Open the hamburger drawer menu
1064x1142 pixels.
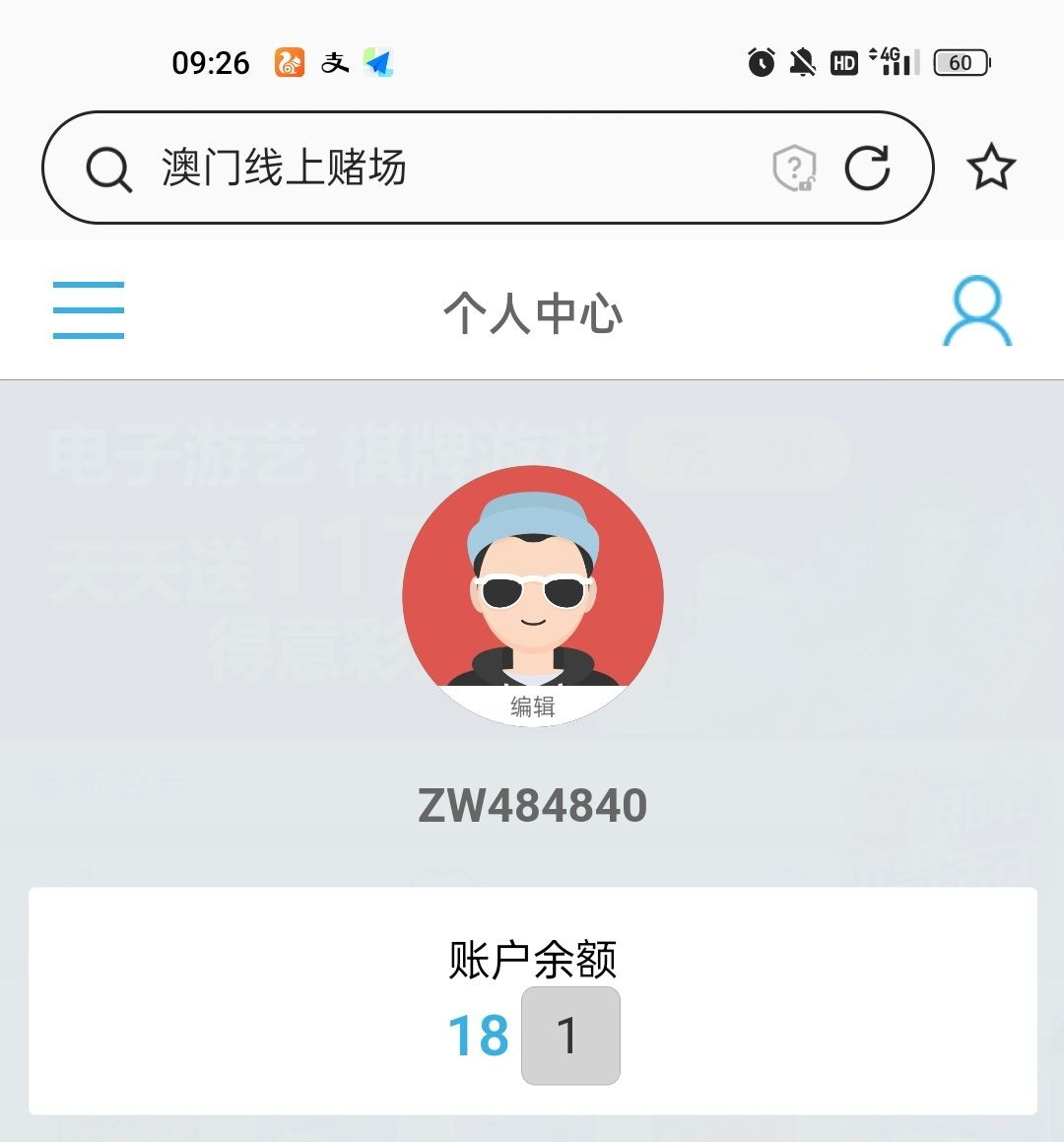pyautogui.click(x=89, y=309)
